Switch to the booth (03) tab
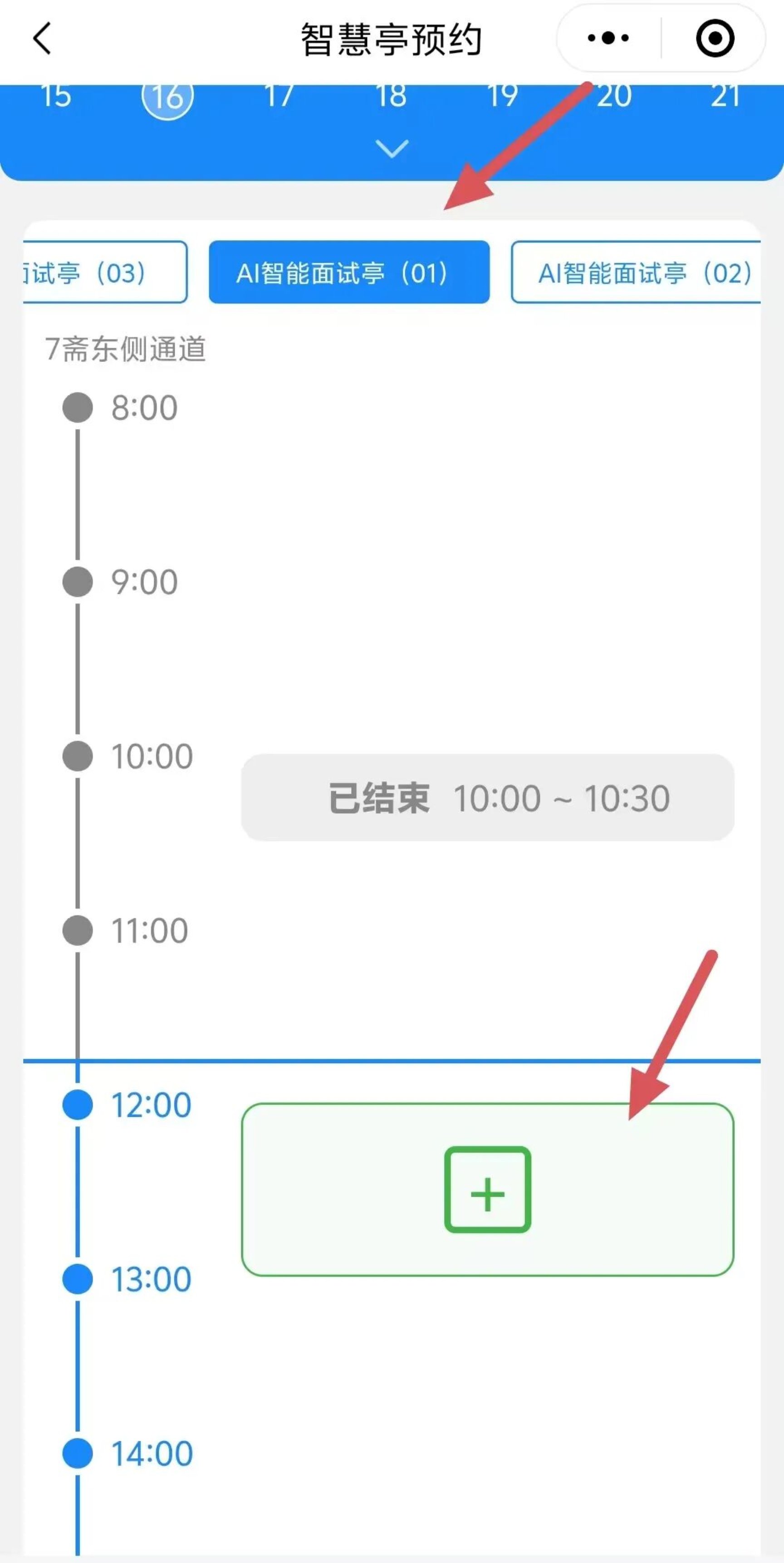This screenshot has height=1563, width=784. pos(105,272)
